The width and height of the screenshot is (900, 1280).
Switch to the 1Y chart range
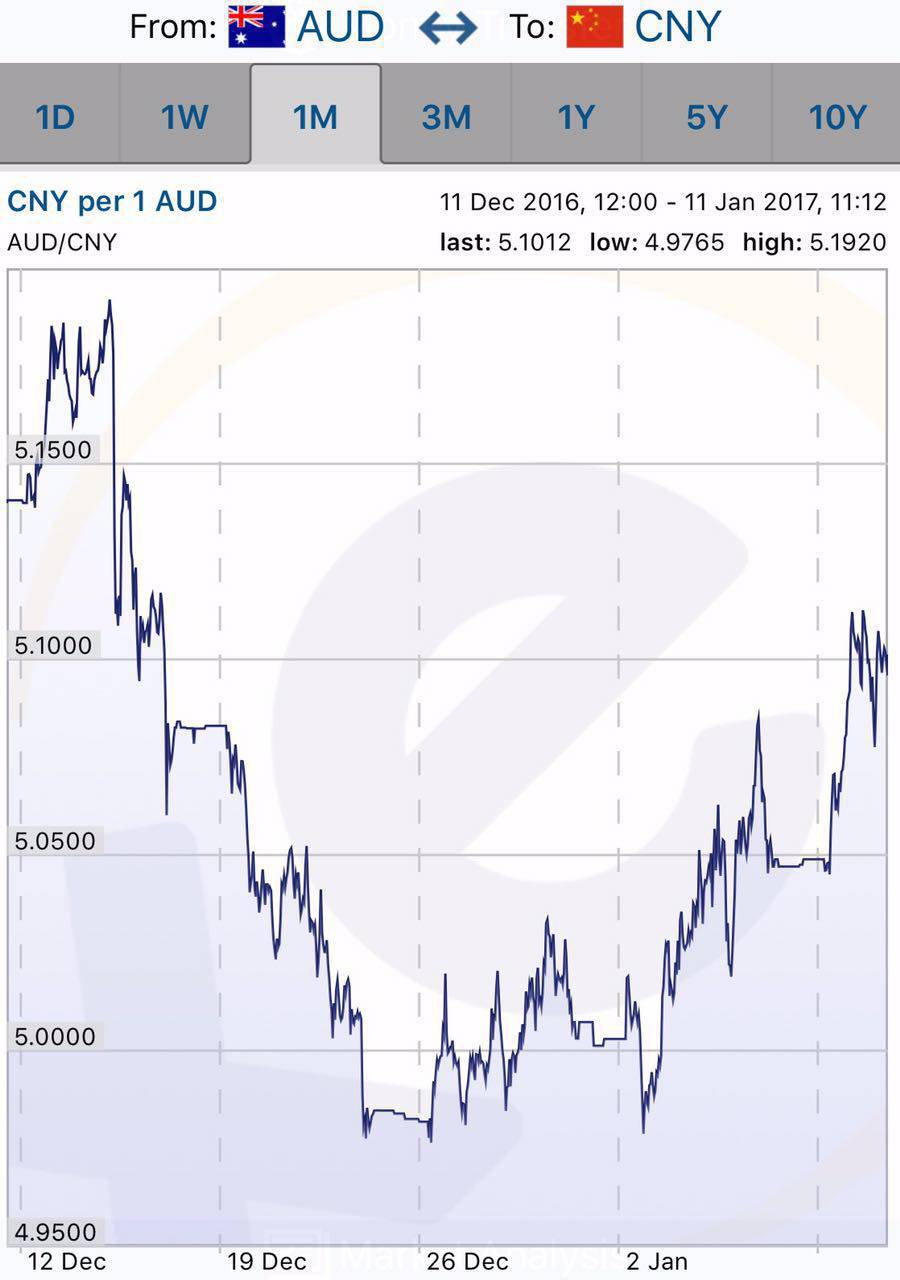click(x=576, y=117)
